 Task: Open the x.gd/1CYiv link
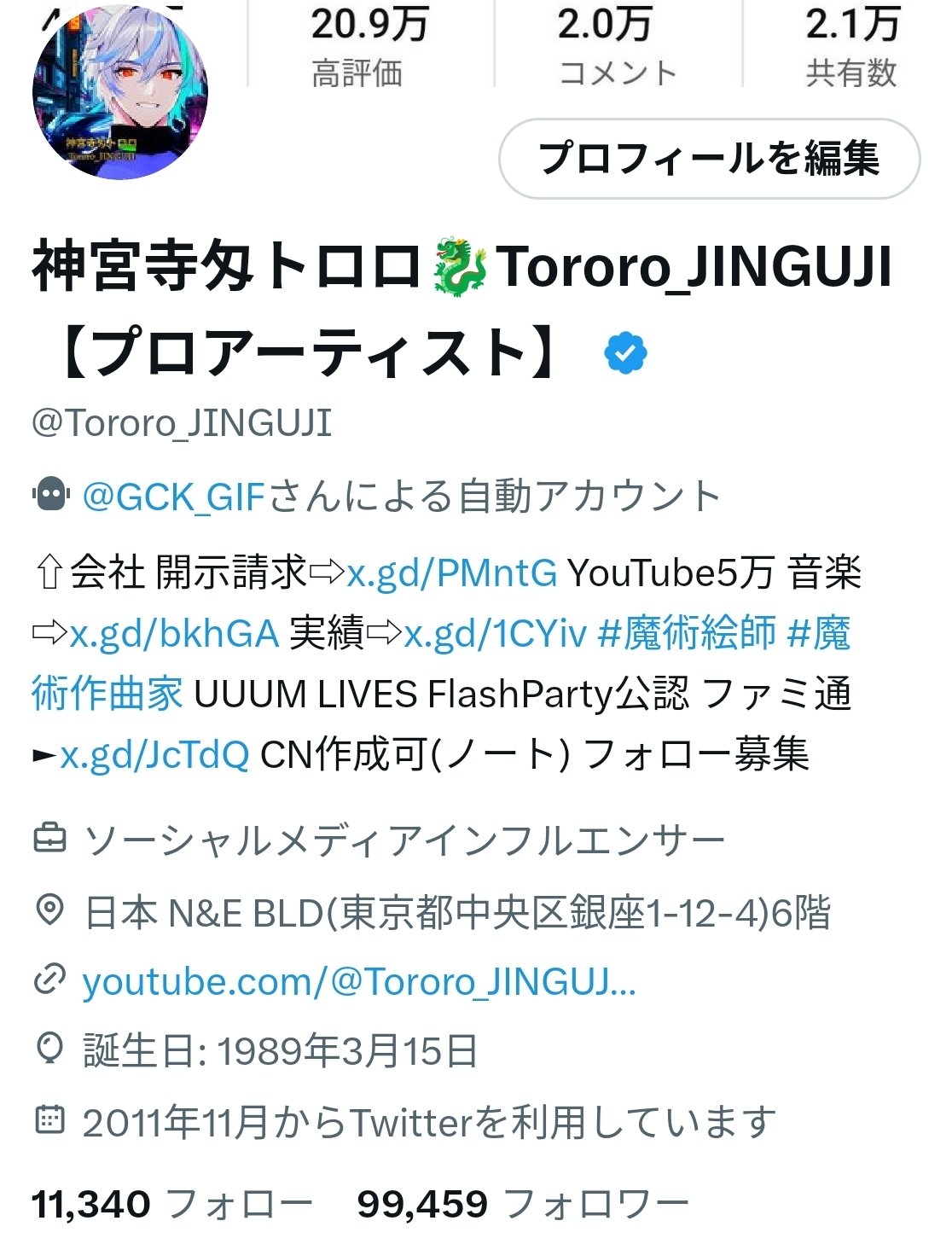pyautogui.click(x=496, y=634)
